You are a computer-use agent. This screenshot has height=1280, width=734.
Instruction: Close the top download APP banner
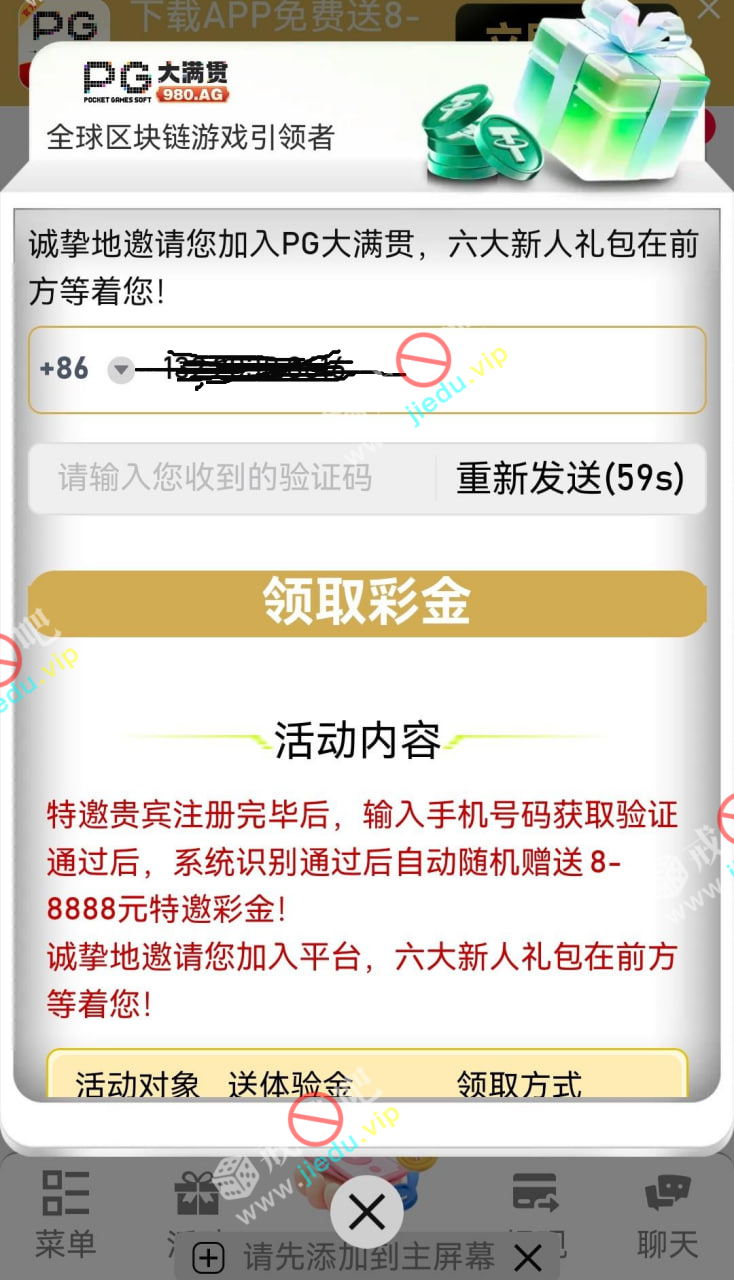pos(709,10)
